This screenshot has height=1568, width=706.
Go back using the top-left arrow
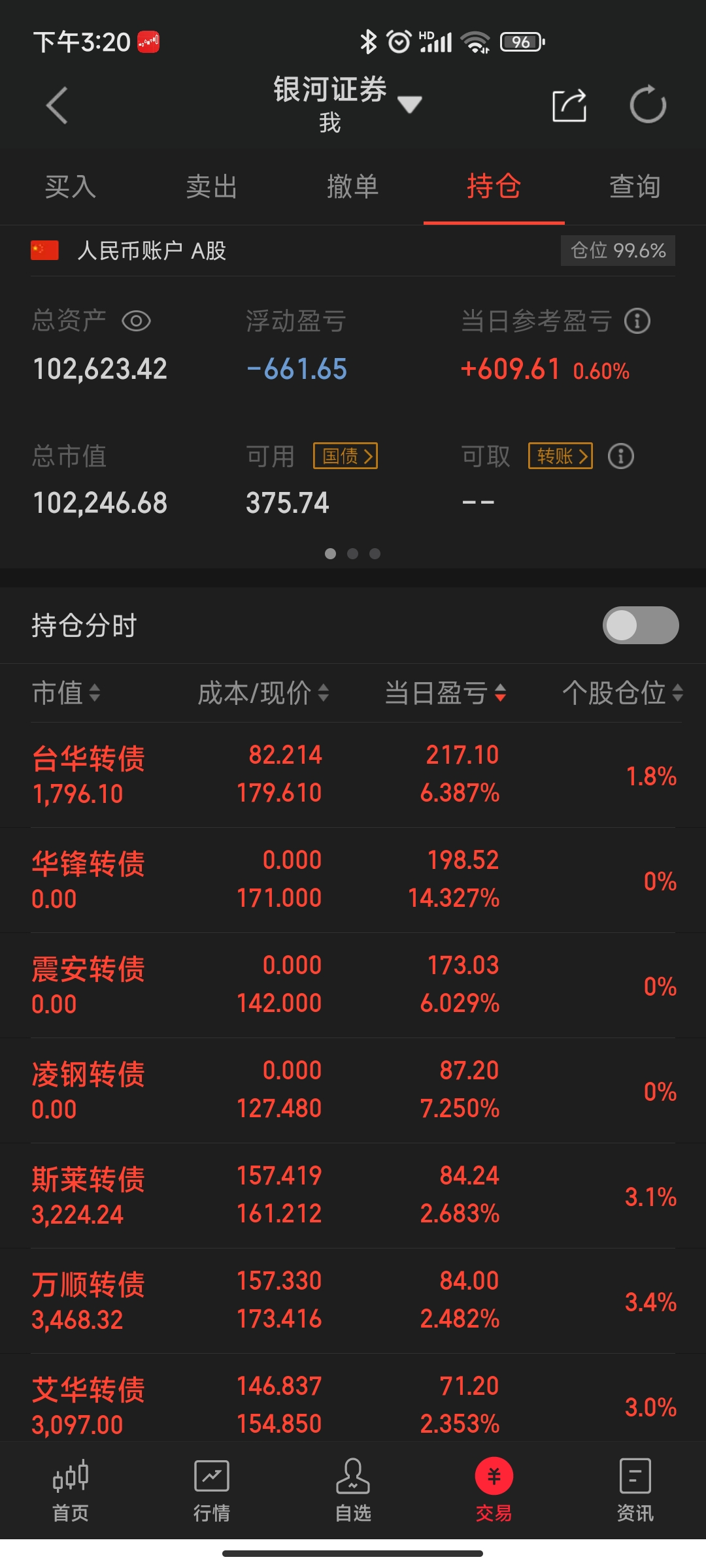point(58,105)
